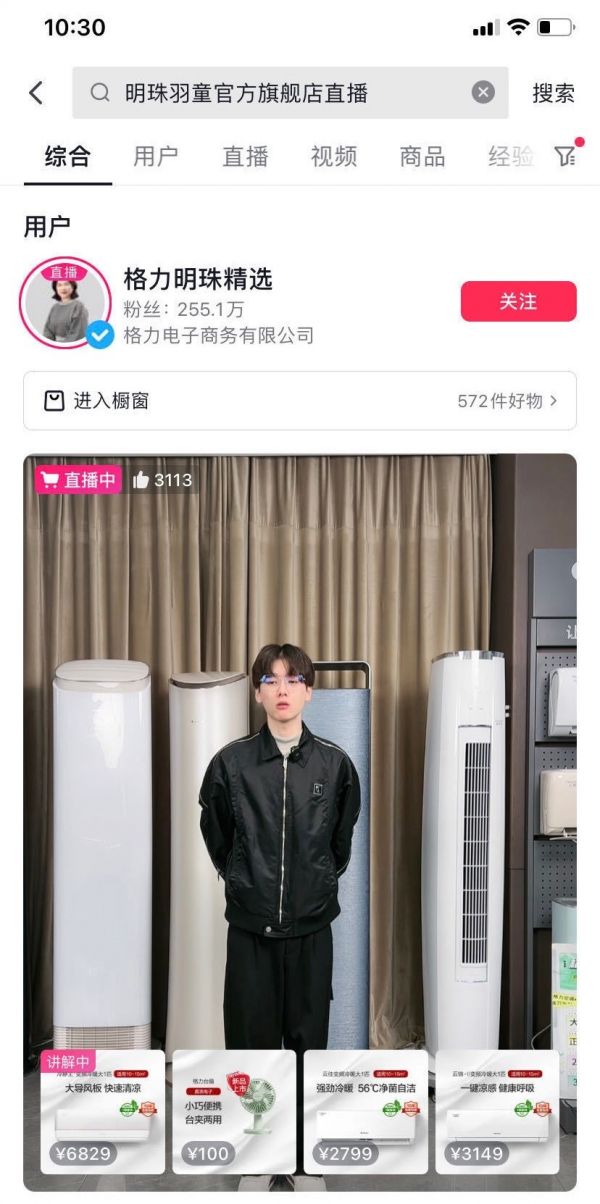Switch to the 经验 tab
This screenshot has width=600, height=1204.
click(510, 156)
